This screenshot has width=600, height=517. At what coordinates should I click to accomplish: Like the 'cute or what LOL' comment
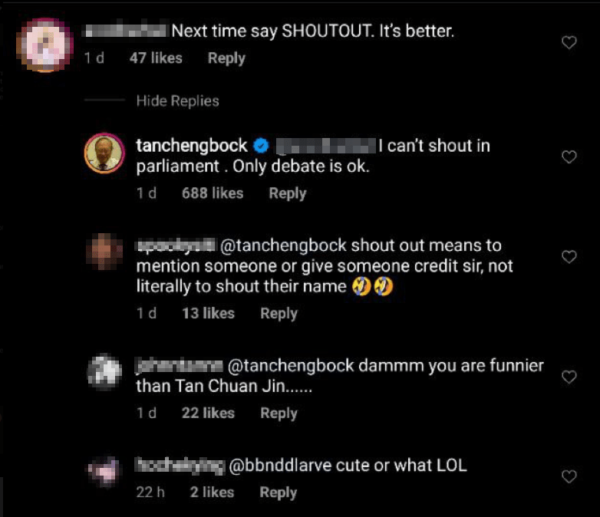click(x=569, y=476)
